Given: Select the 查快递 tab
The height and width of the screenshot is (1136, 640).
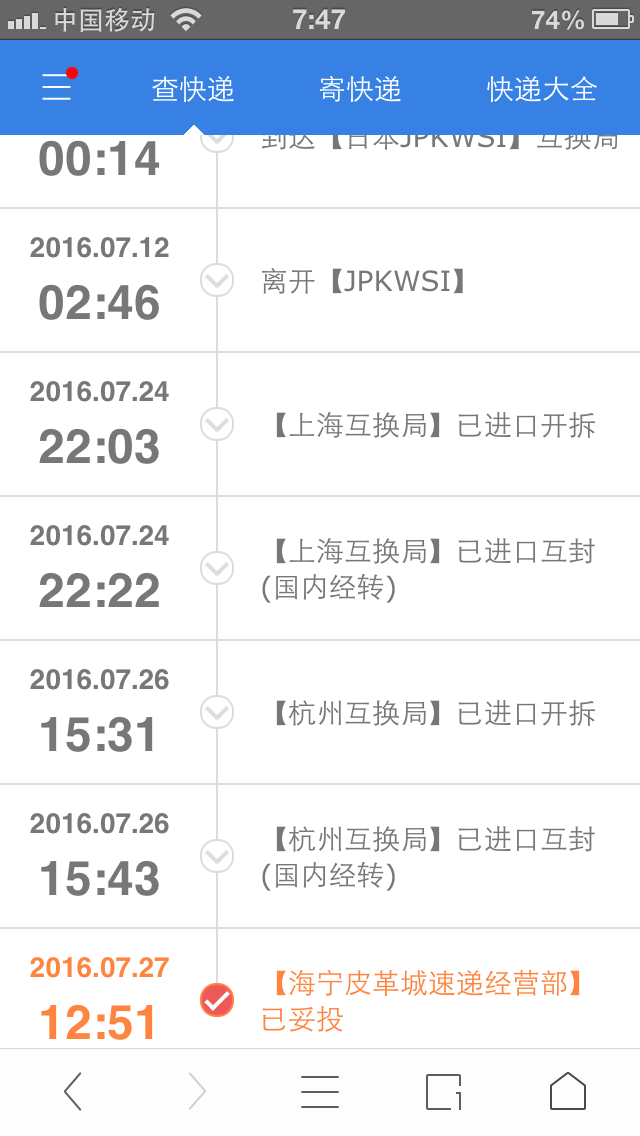Looking at the screenshot, I should [x=193, y=89].
